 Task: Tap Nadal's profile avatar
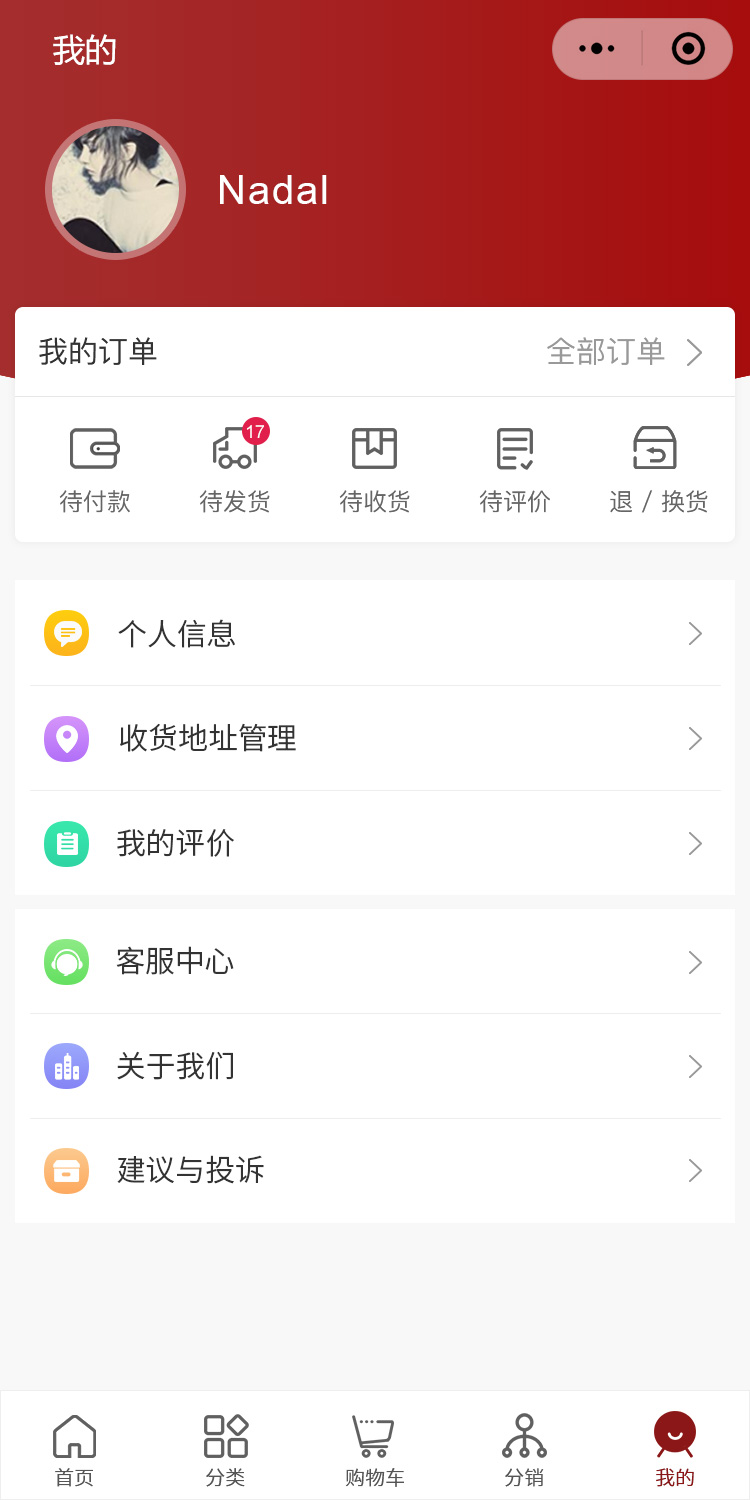click(x=116, y=190)
